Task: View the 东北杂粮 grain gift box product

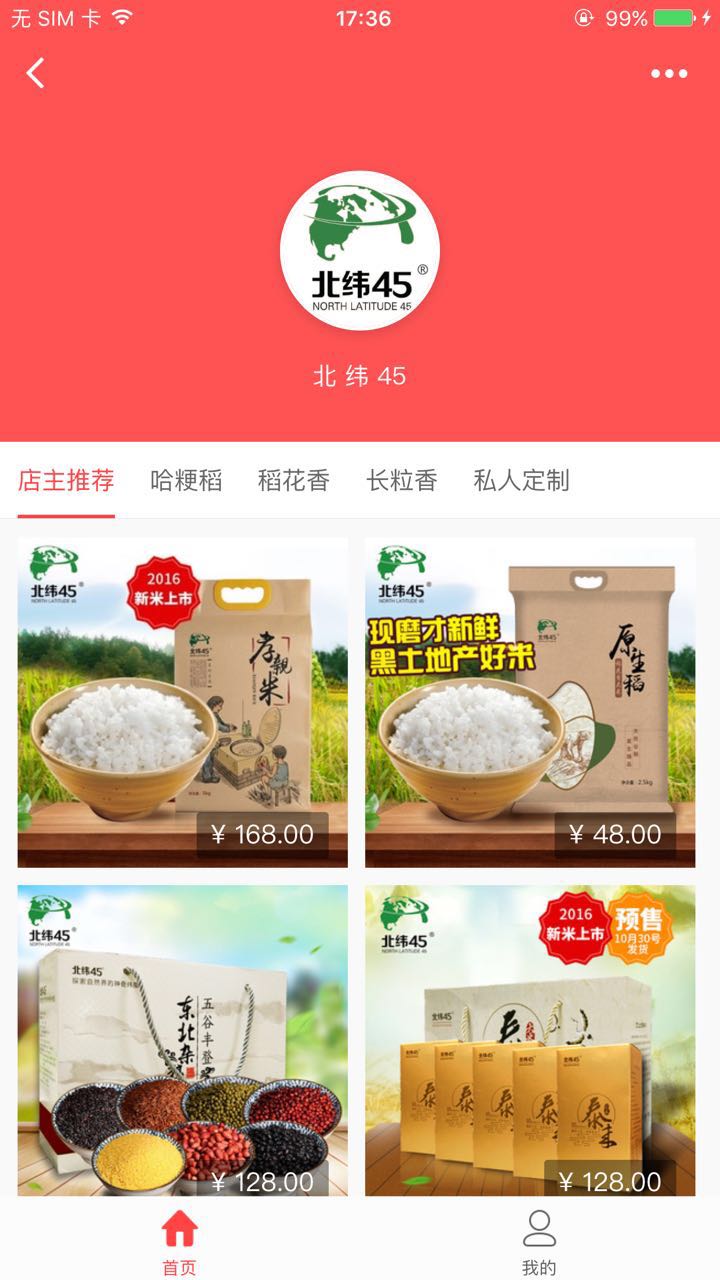Action: pyautogui.click(x=182, y=1040)
